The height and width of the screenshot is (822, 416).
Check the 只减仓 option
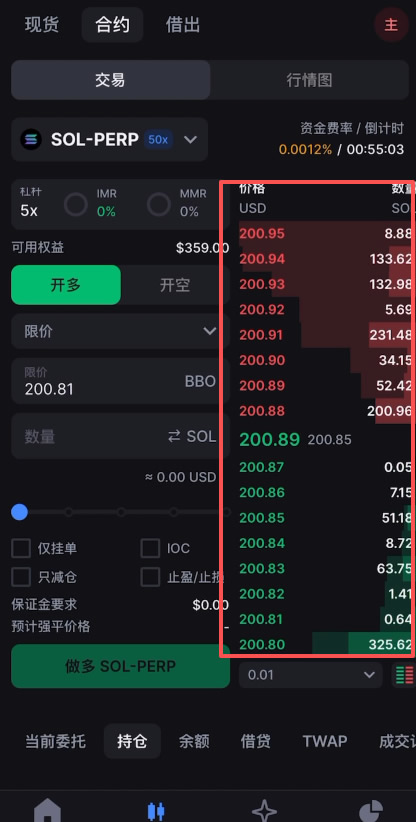pos(21,577)
